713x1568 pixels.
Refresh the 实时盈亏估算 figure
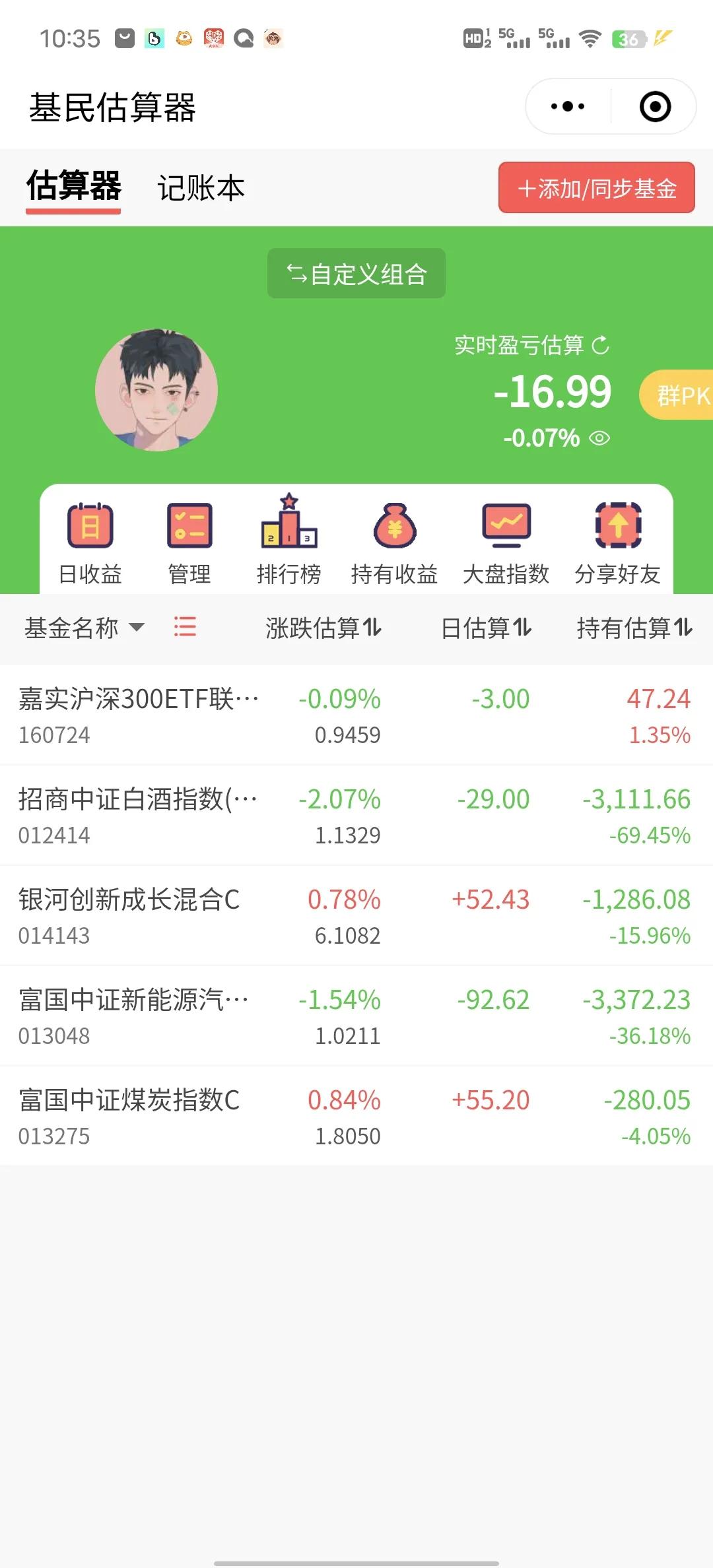(x=600, y=345)
